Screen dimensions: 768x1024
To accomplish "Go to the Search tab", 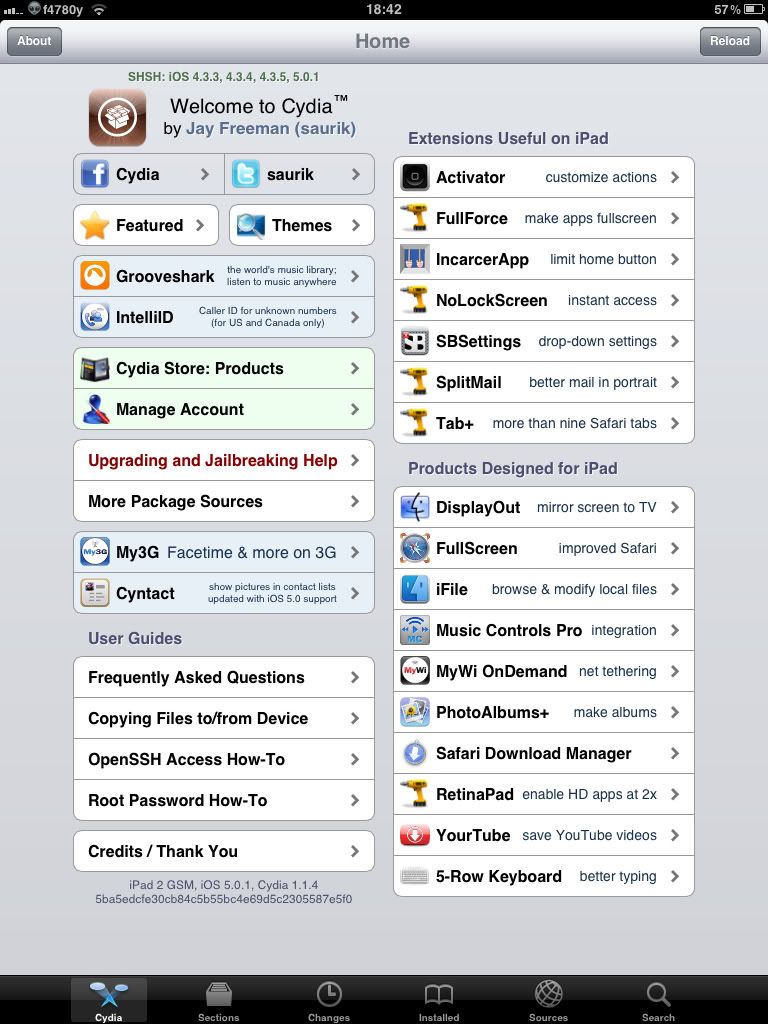I will 658,1000.
